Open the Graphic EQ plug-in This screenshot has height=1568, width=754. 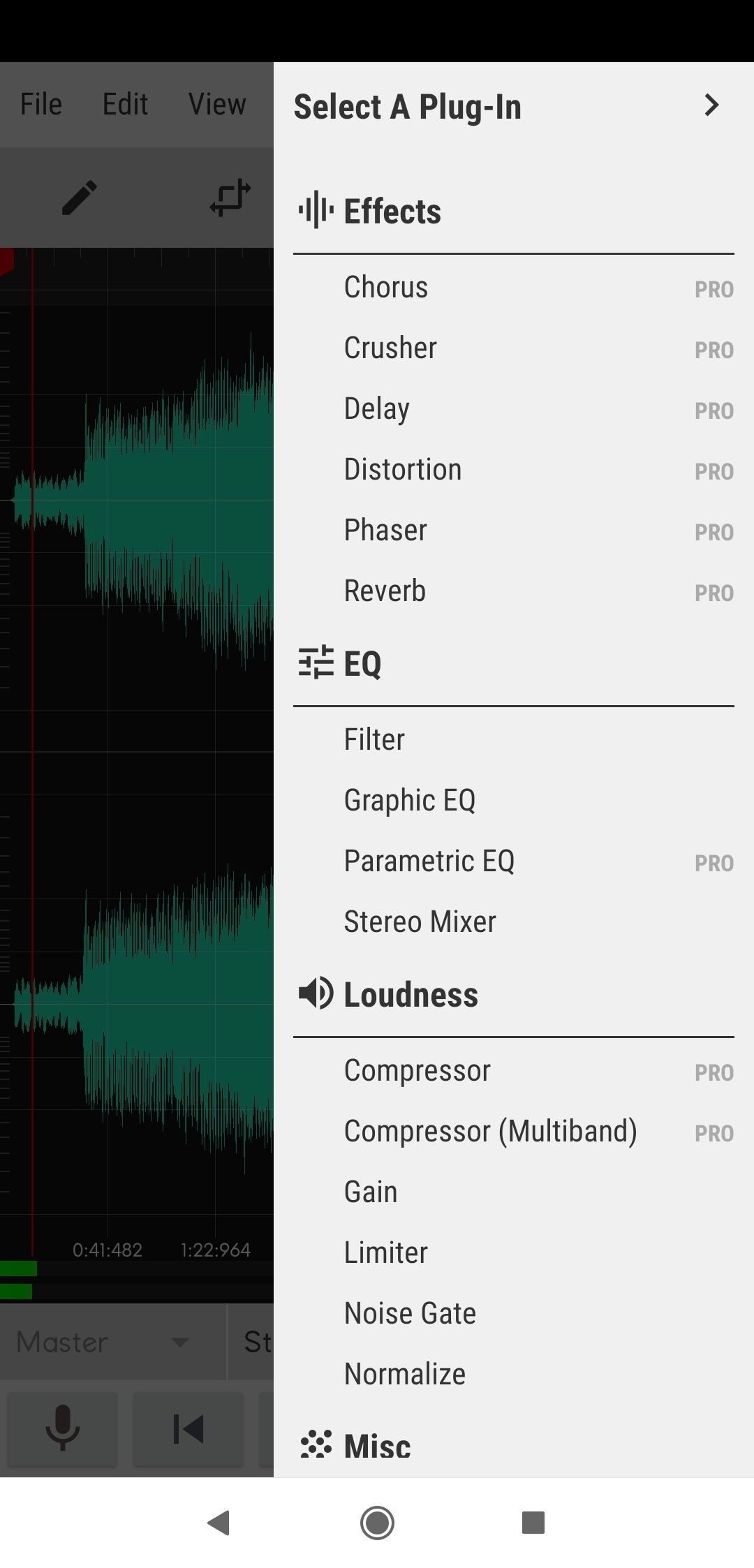click(410, 801)
